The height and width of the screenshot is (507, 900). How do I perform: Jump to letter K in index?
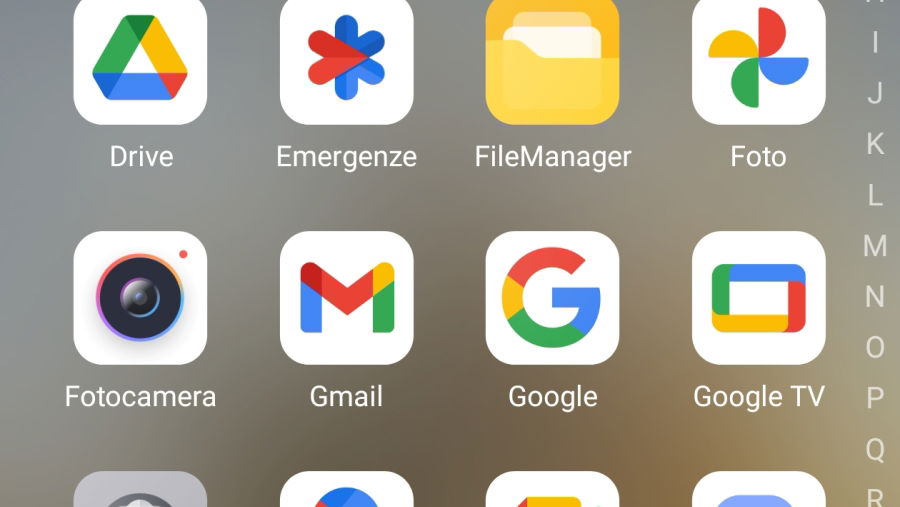[875, 144]
